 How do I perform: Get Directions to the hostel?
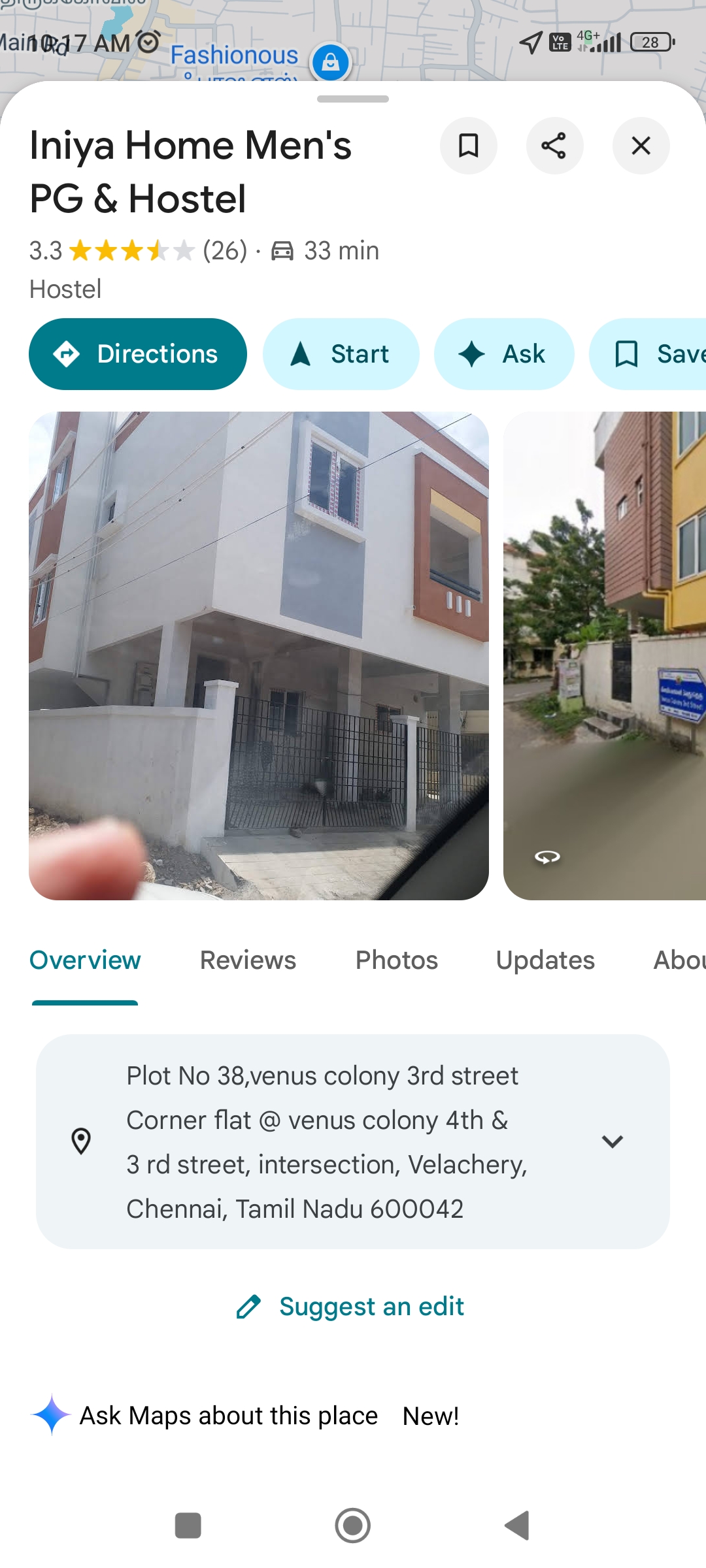pyautogui.click(x=138, y=354)
